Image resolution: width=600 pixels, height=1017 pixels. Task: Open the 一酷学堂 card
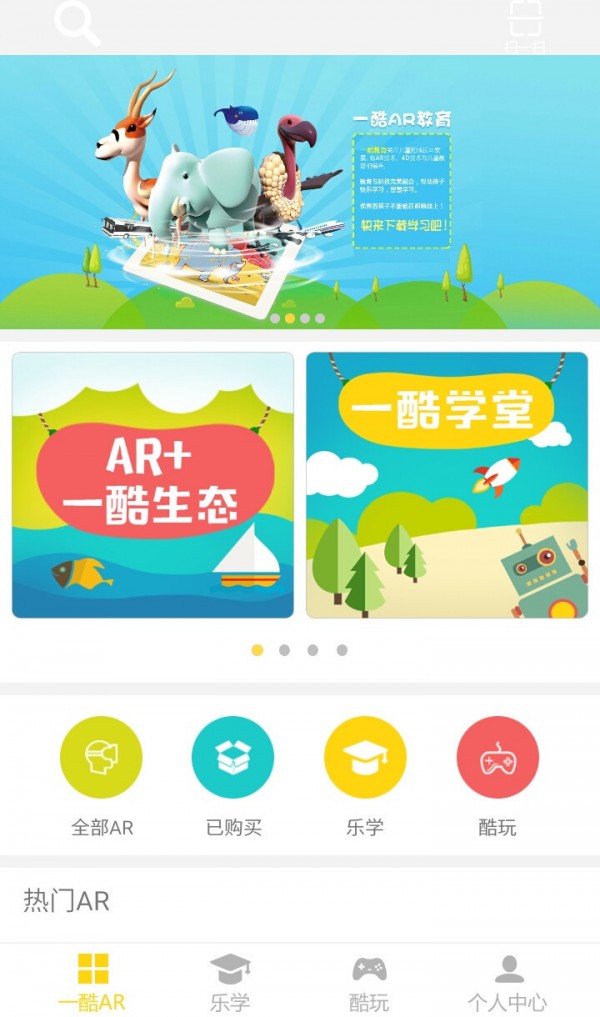[447, 485]
